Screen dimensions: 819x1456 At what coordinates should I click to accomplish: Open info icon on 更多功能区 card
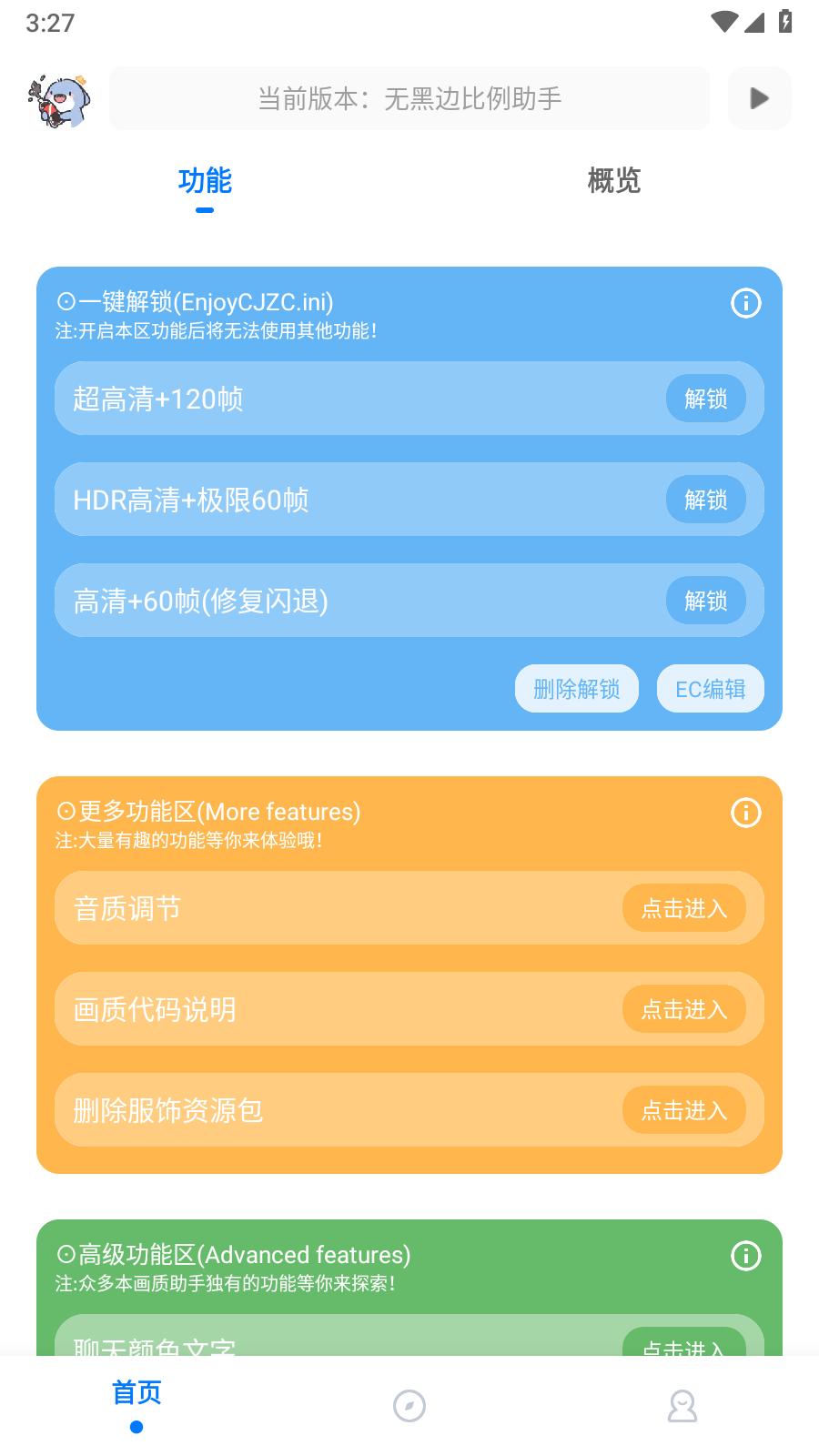[x=746, y=813]
